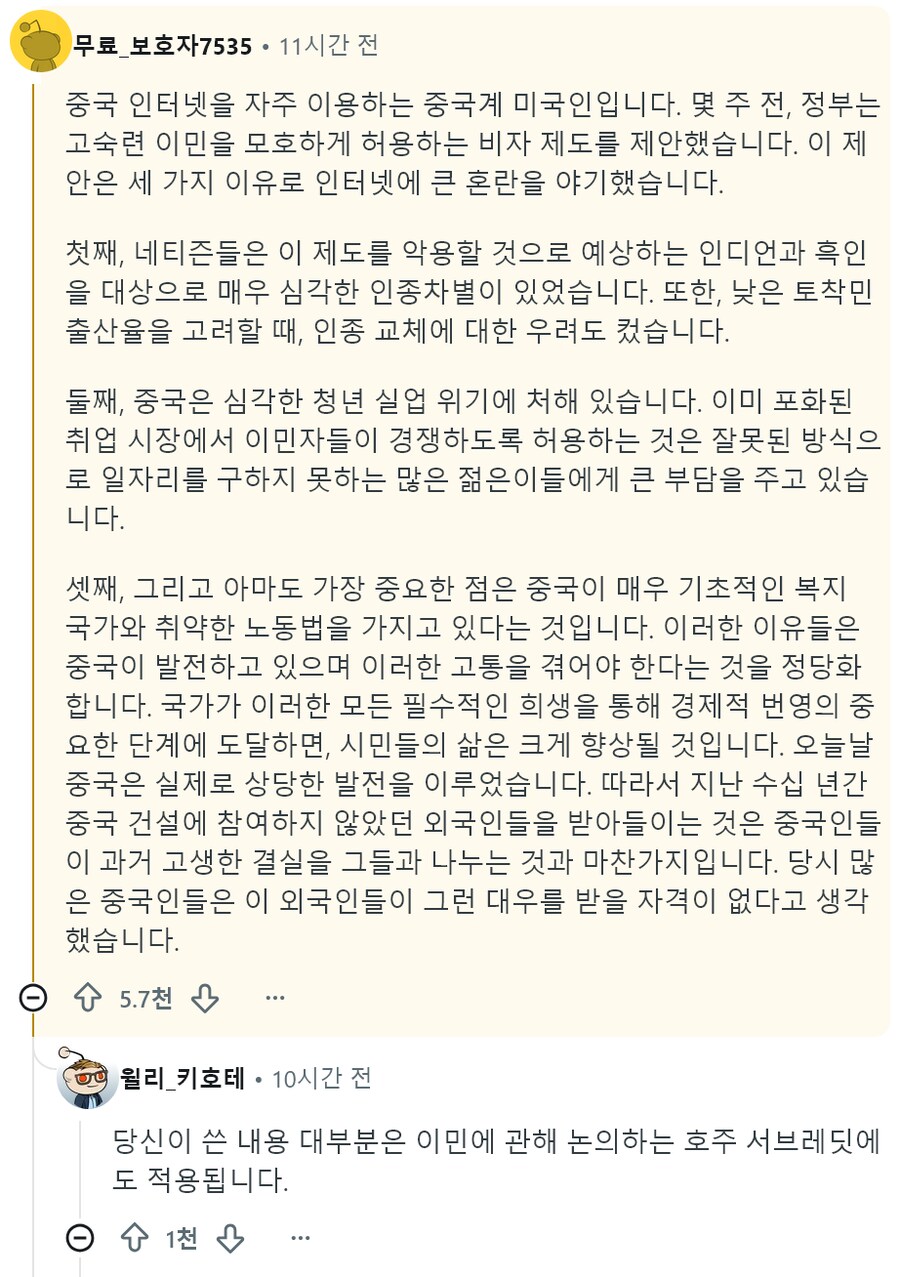Image resolution: width=900 pixels, height=1277 pixels.
Task: Downvote 무료_보호자7535's main comment
Action: pyautogui.click(x=207, y=996)
